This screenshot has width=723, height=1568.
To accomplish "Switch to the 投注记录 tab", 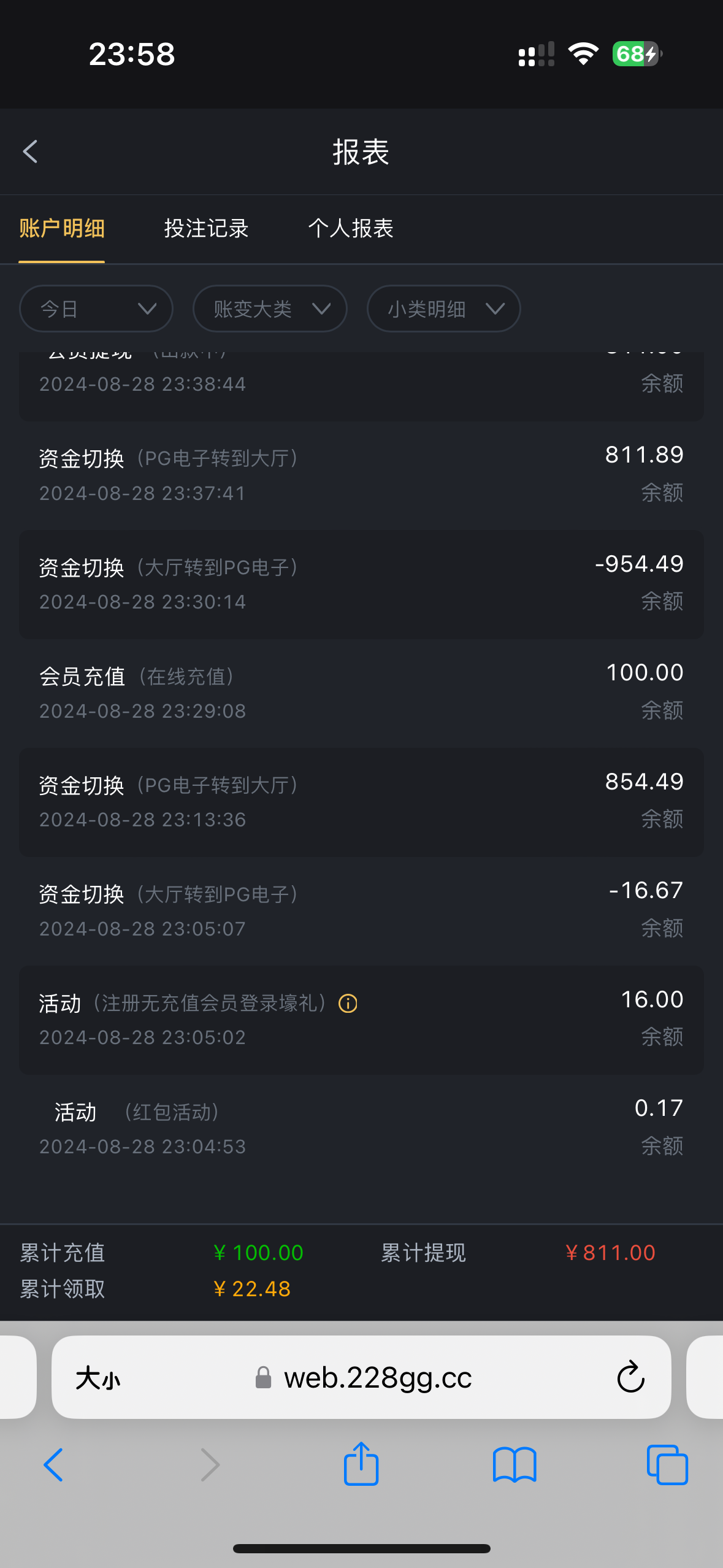I will point(205,229).
